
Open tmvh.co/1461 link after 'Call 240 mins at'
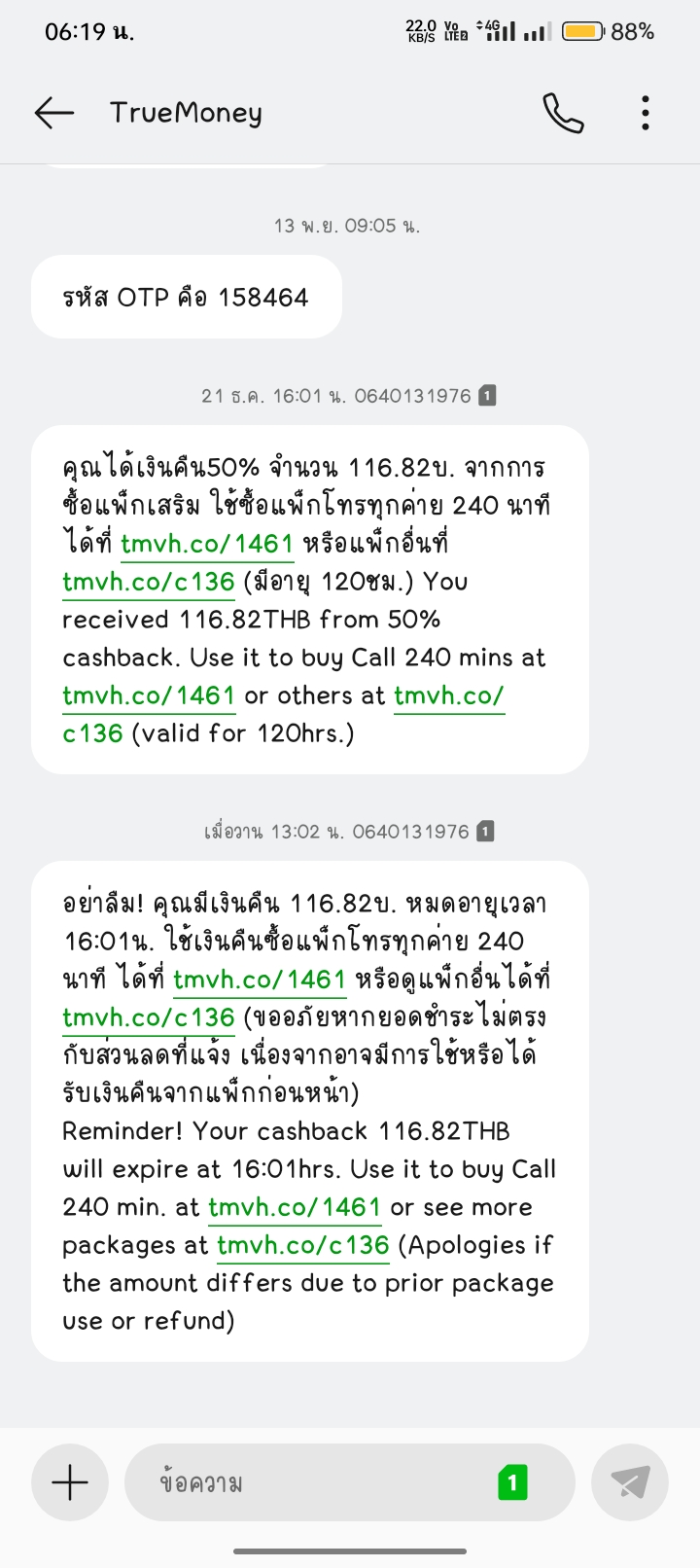tap(149, 695)
